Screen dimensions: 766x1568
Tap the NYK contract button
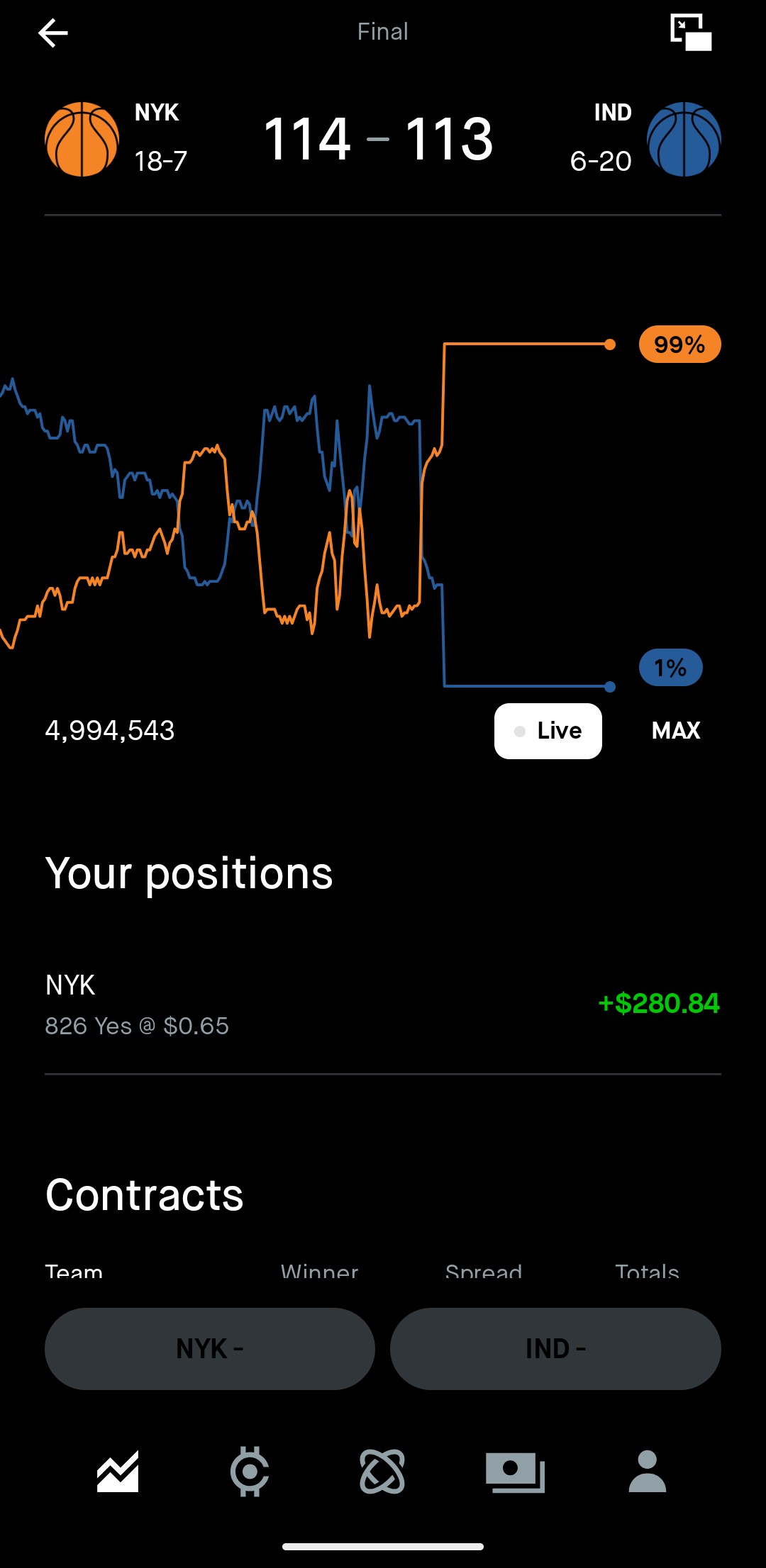click(x=210, y=1348)
